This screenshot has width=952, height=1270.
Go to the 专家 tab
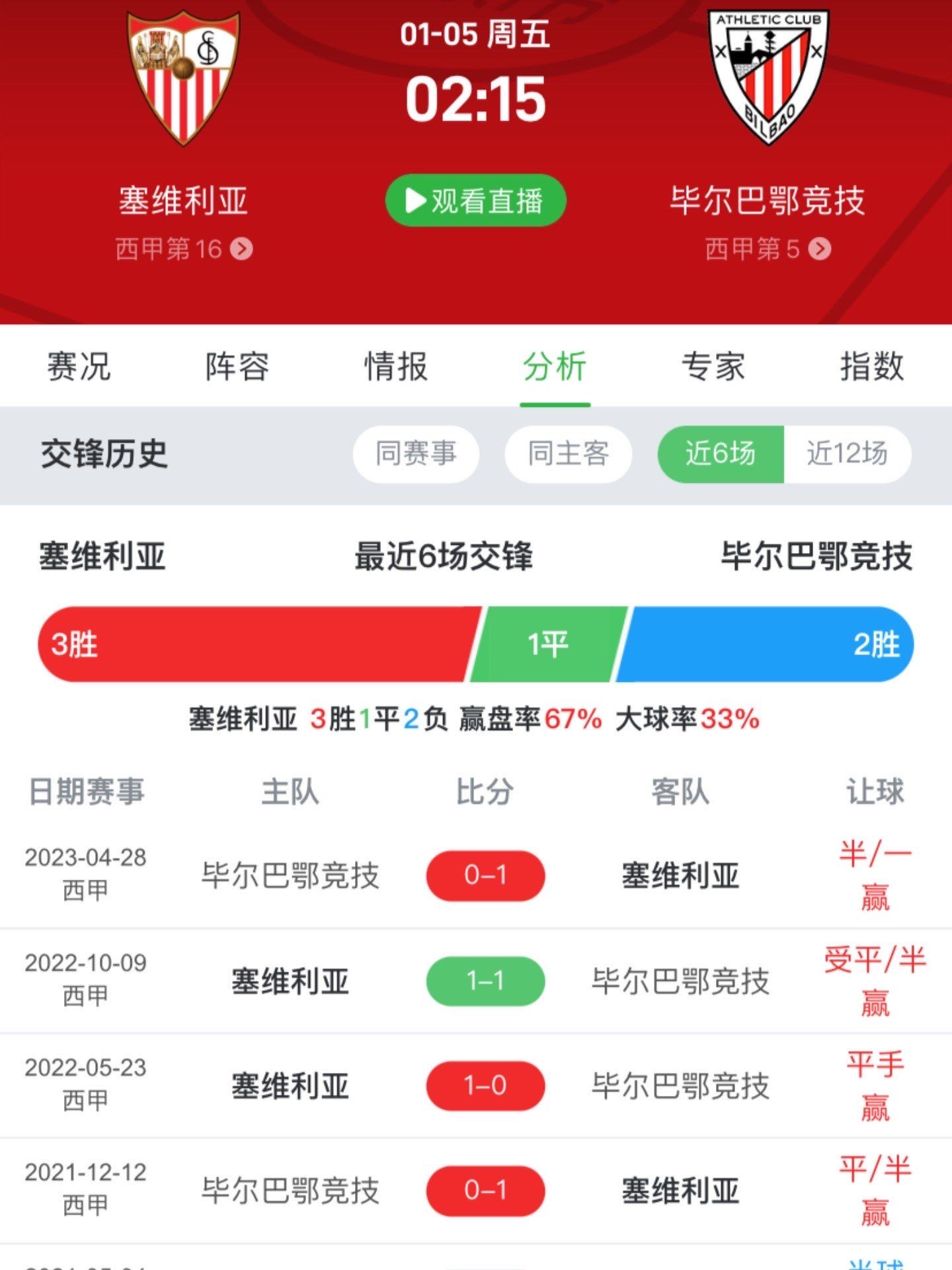(x=713, y=366)
